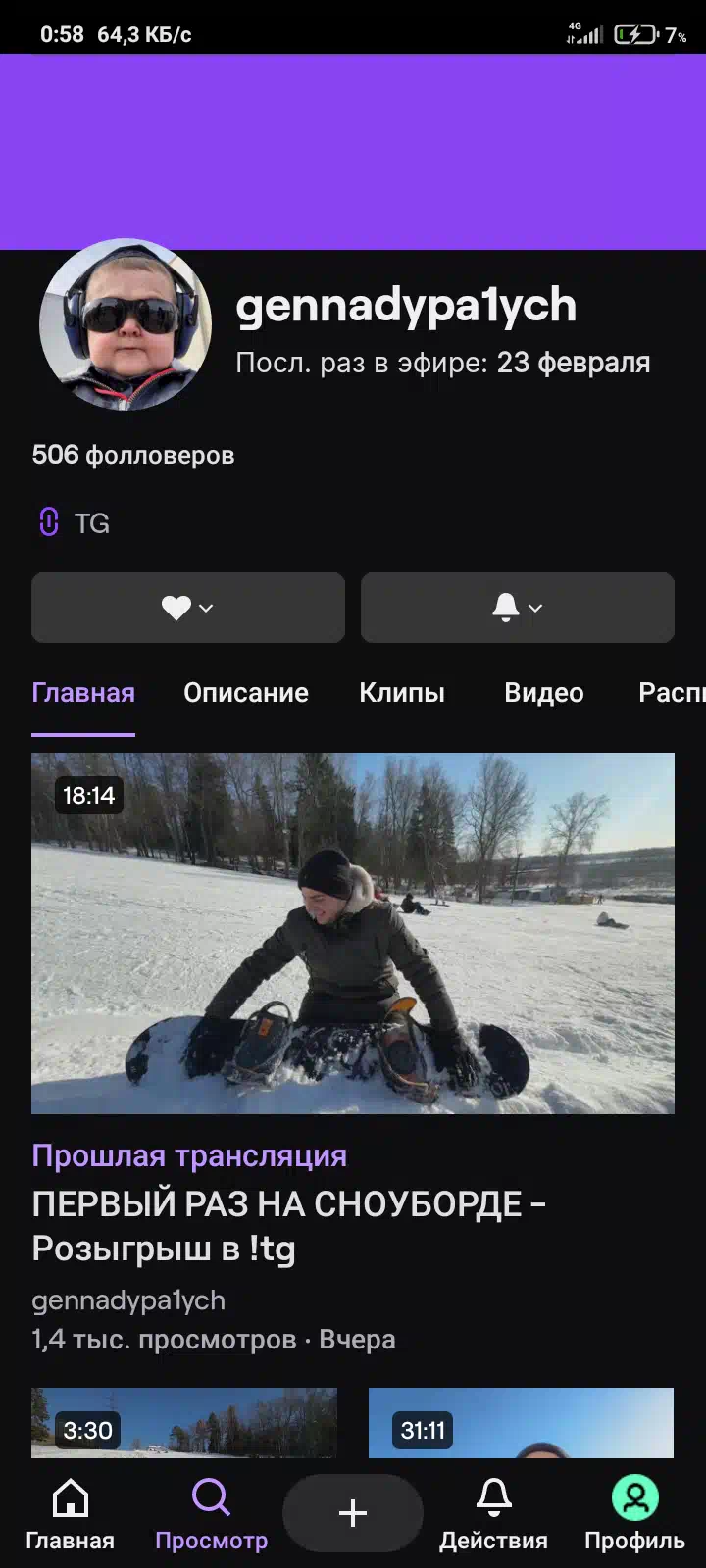Tap the heart follow button

click(x=188, y=608)
